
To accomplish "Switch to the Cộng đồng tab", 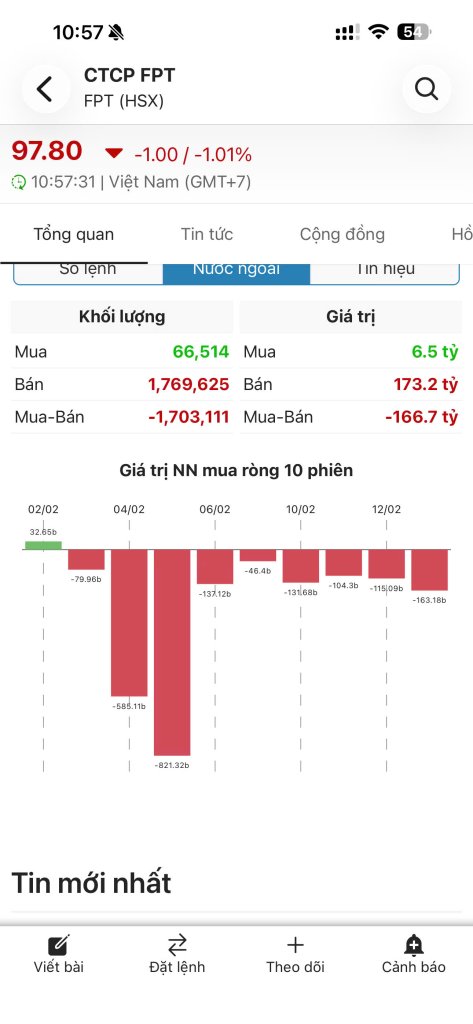I will pos(342,234).
